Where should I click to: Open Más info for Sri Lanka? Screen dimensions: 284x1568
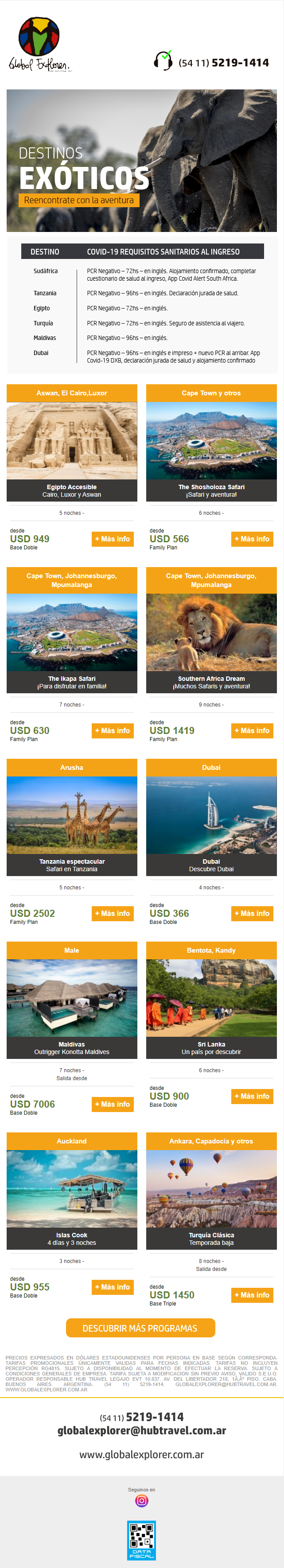point(252,1096)
